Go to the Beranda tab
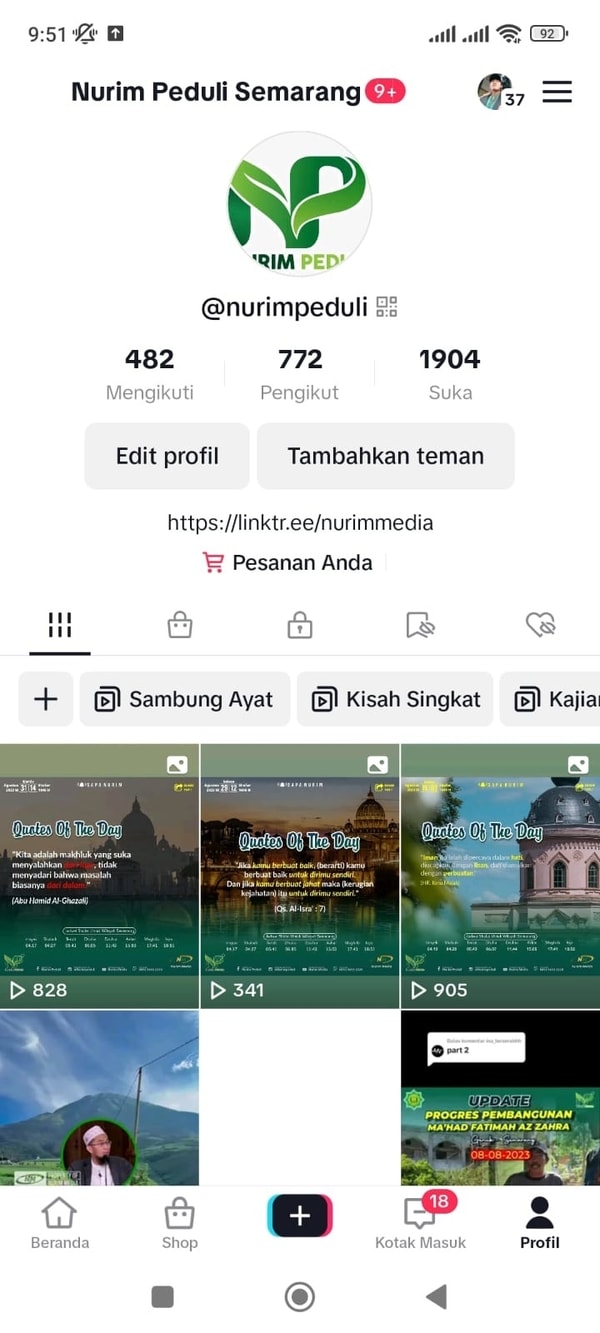The width and height of the screenshot is (600, 1333). (60, 1224)
